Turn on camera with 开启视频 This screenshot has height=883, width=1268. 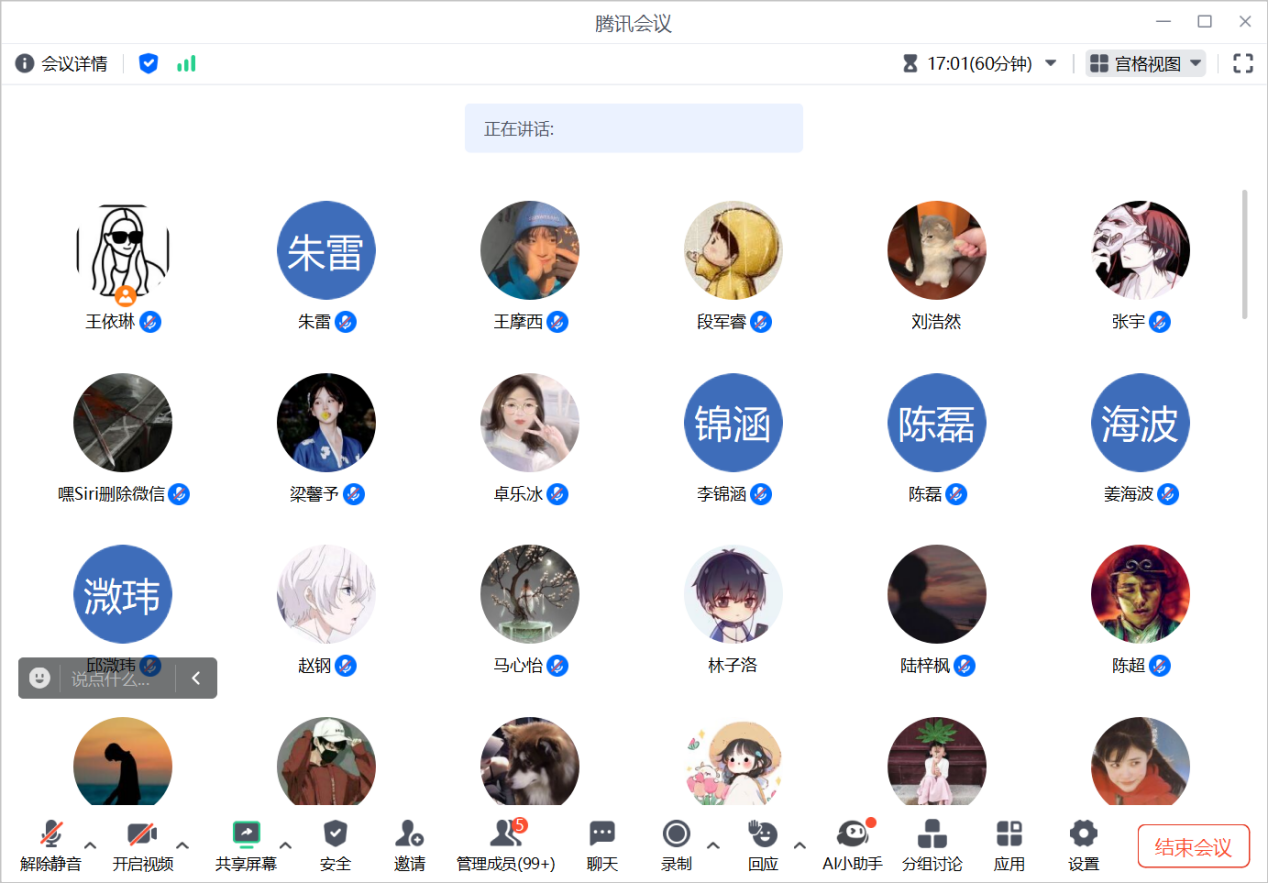[x=141, y=844]
